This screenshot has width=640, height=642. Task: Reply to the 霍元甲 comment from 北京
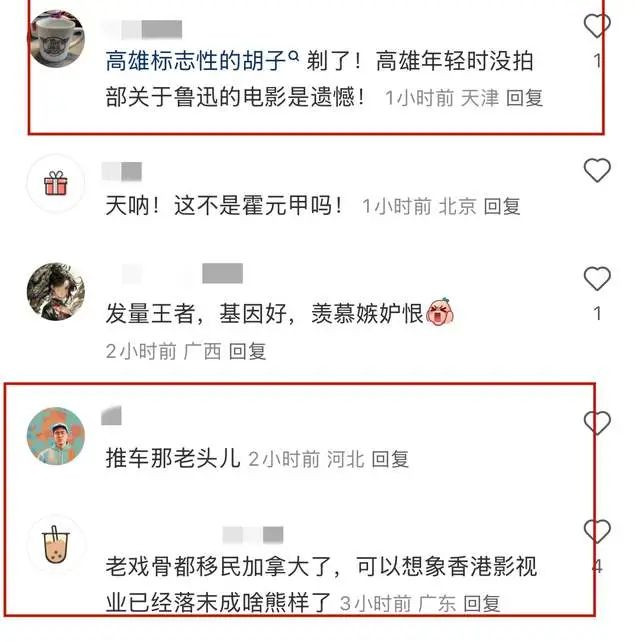coord(501,206)
